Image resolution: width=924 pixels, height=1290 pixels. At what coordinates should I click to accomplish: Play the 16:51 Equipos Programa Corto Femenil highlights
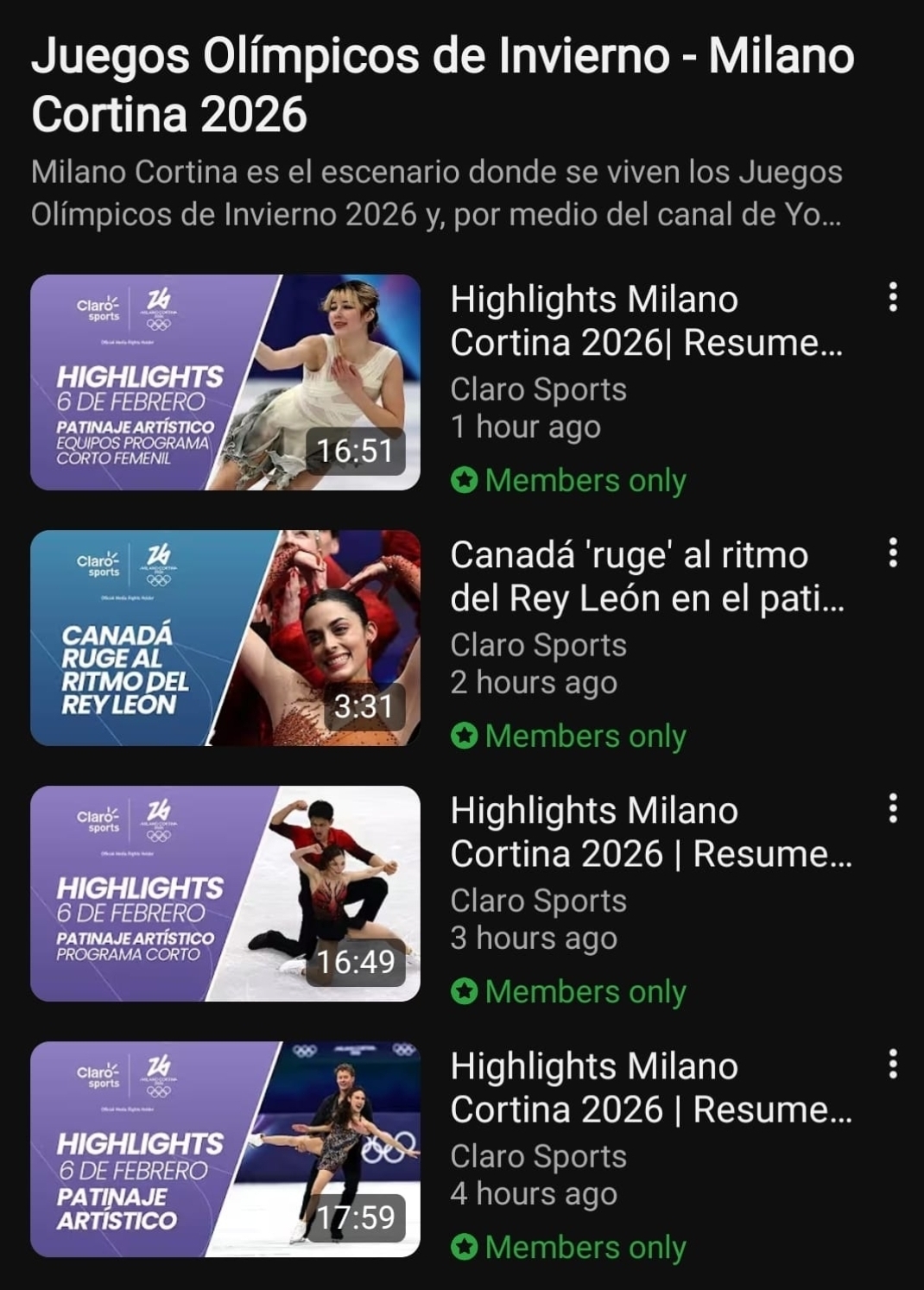(x=225, y=383)
